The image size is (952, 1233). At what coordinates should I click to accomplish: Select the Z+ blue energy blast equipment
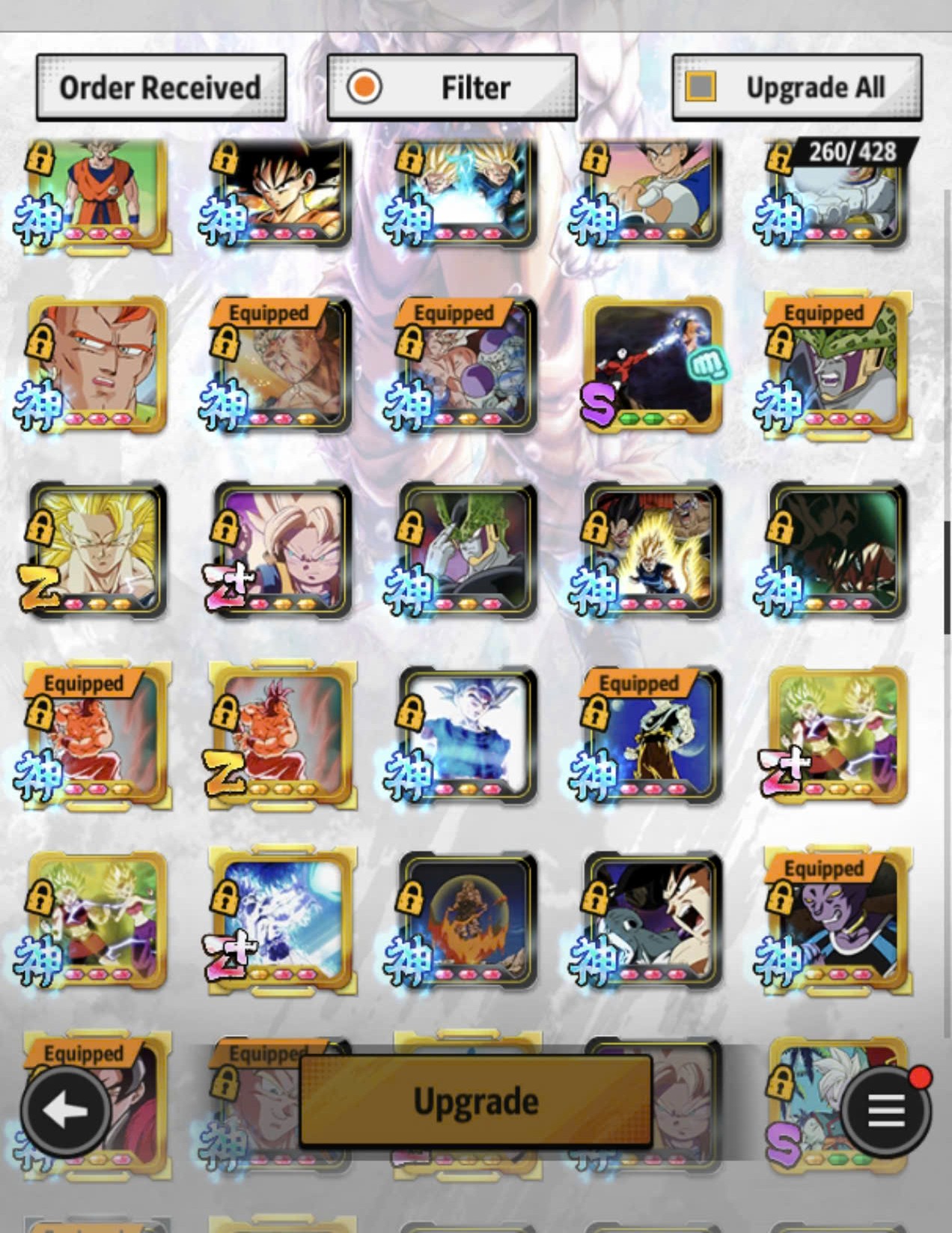coord(281,921)
